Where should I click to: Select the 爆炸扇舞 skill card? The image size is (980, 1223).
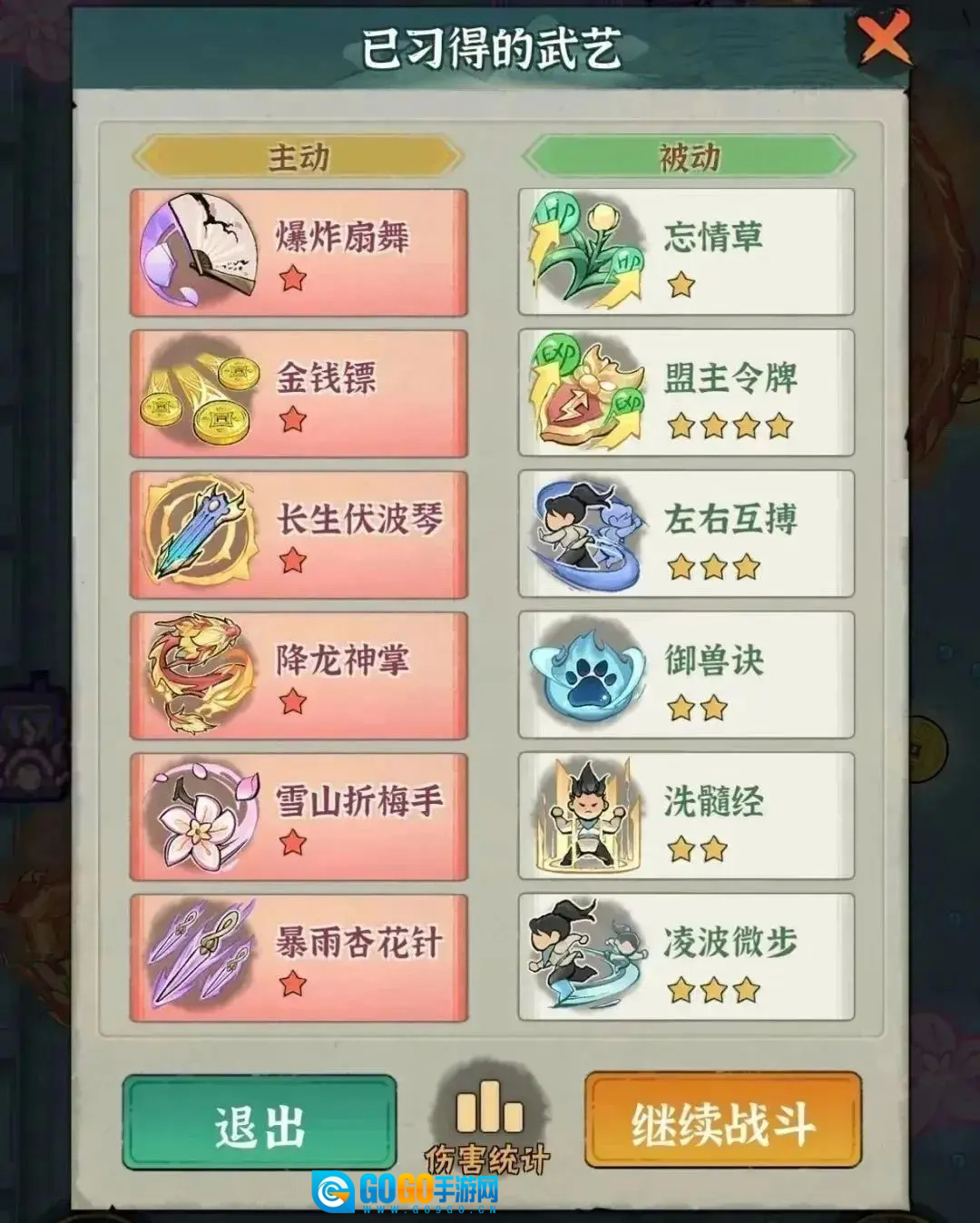[x=299, y=253]
